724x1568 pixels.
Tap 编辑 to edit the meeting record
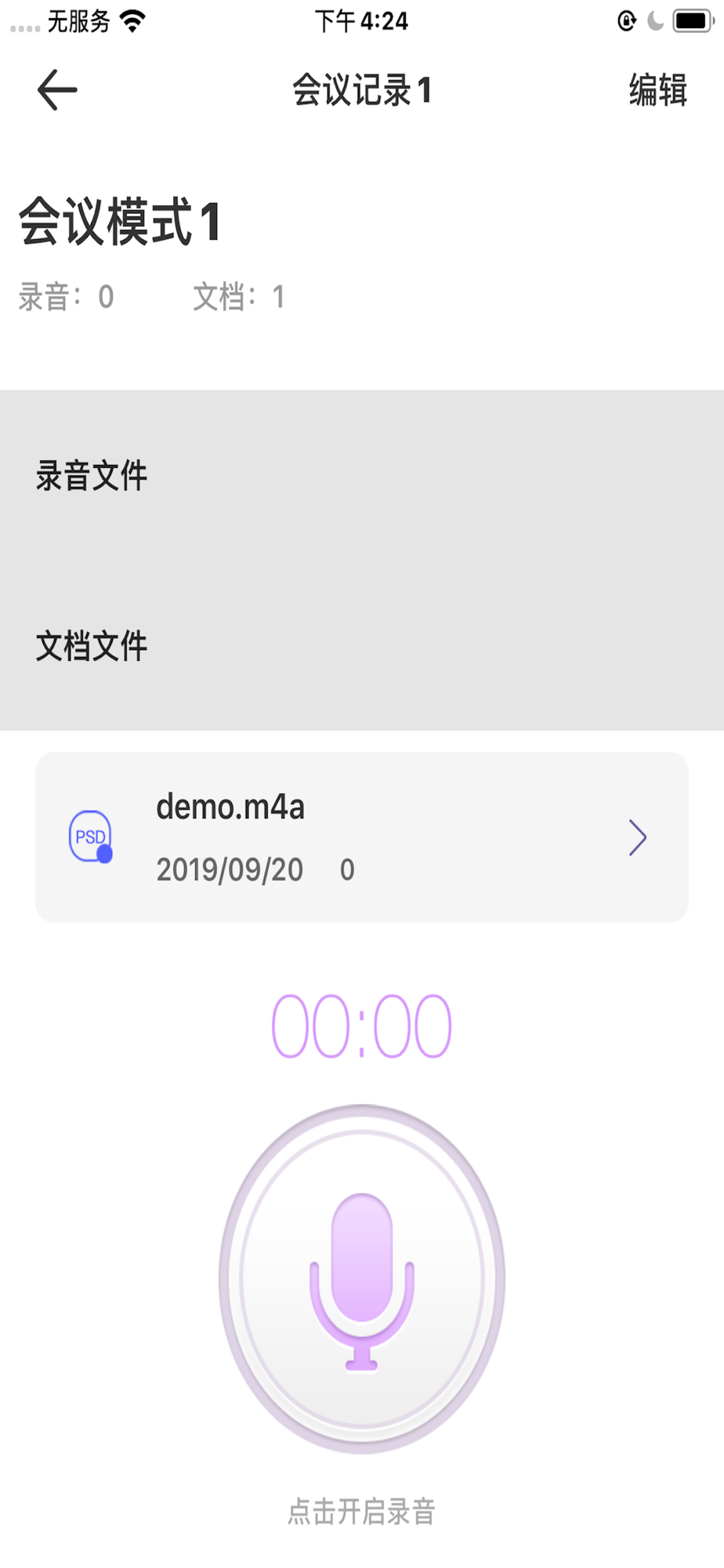click(x=657, y=90)
